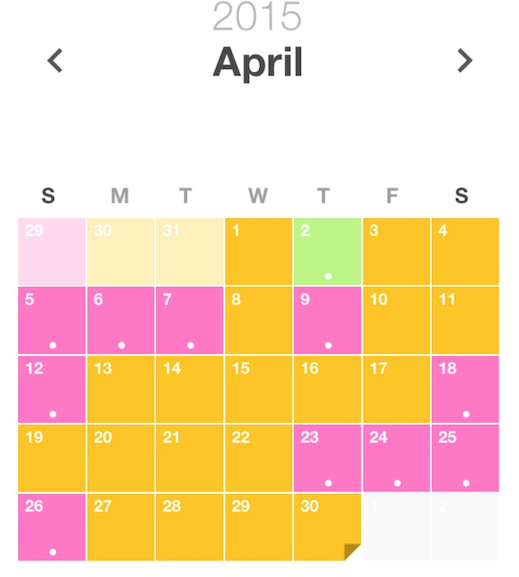Select April 20 on the calendar
519x577 pixels.
pos(120,458)
